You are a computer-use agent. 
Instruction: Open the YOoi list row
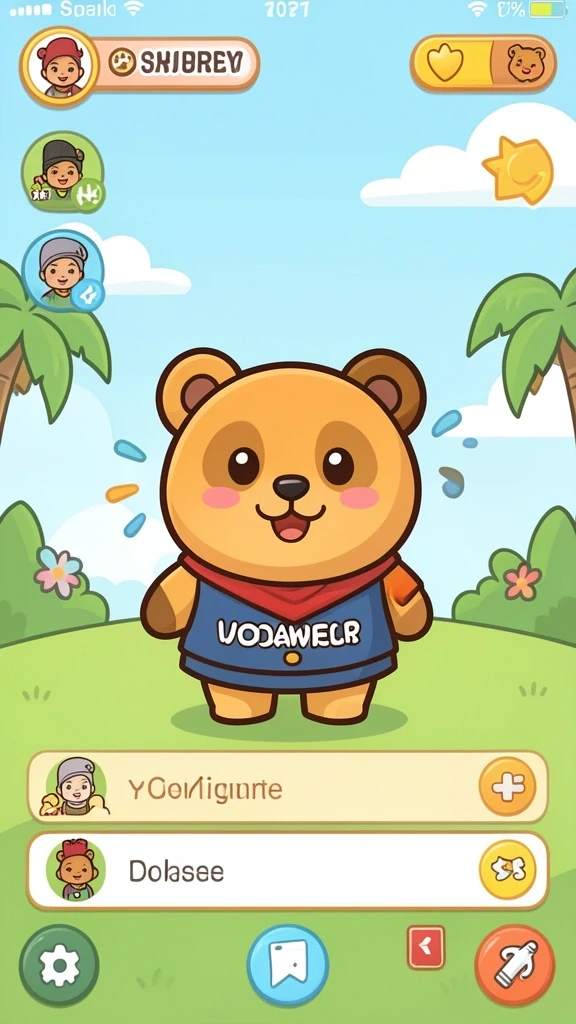click(287, 787)
